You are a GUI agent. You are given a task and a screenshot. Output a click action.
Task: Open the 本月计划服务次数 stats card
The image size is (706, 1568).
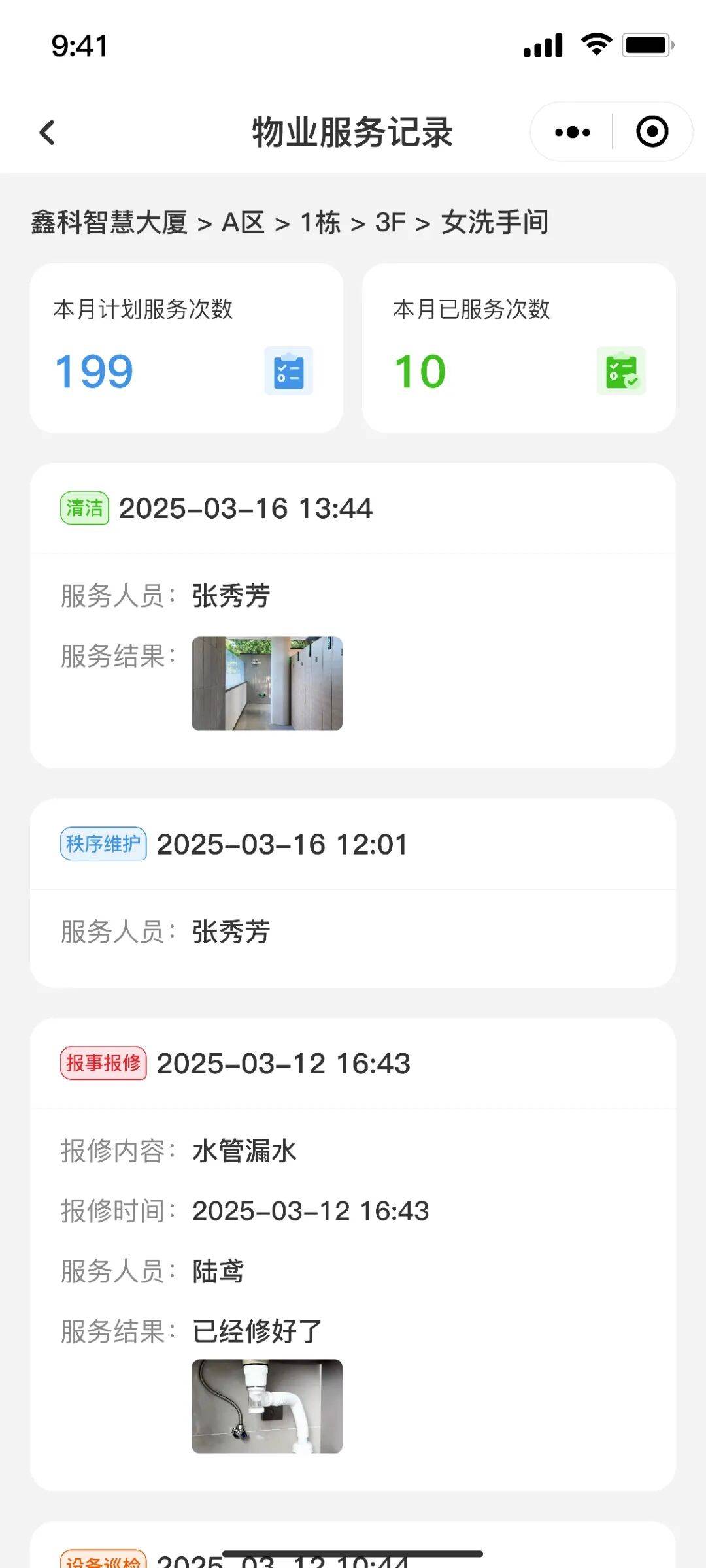coord(188,345)
